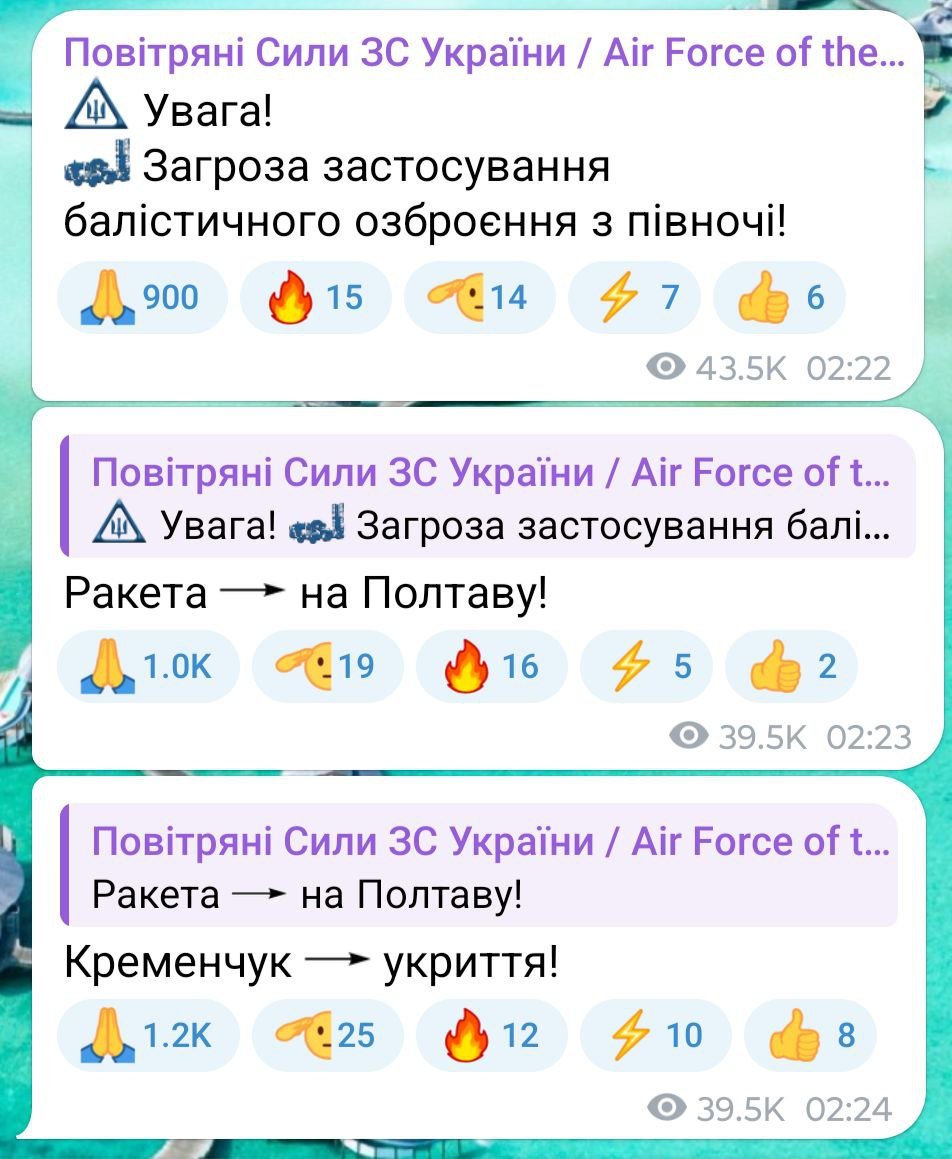Viewport: 952px width, 1159px height.
Task: Add salute reaction with count 19
Action: coord(327,666)
